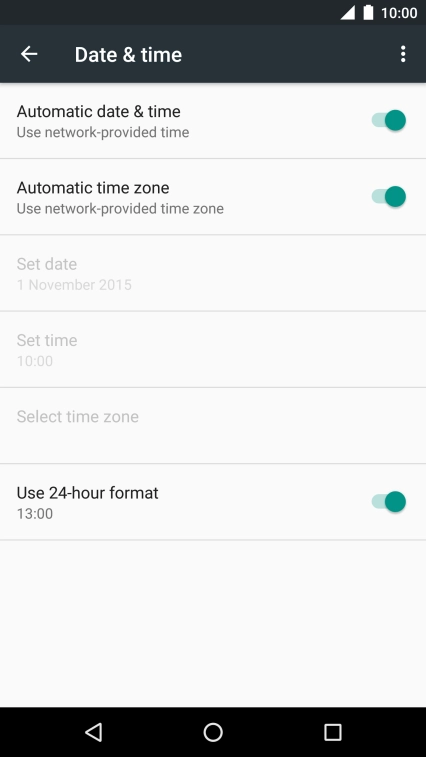Viewport: 426px width, 757px height.
Task: Open the overflow menu
Action: 403,54
